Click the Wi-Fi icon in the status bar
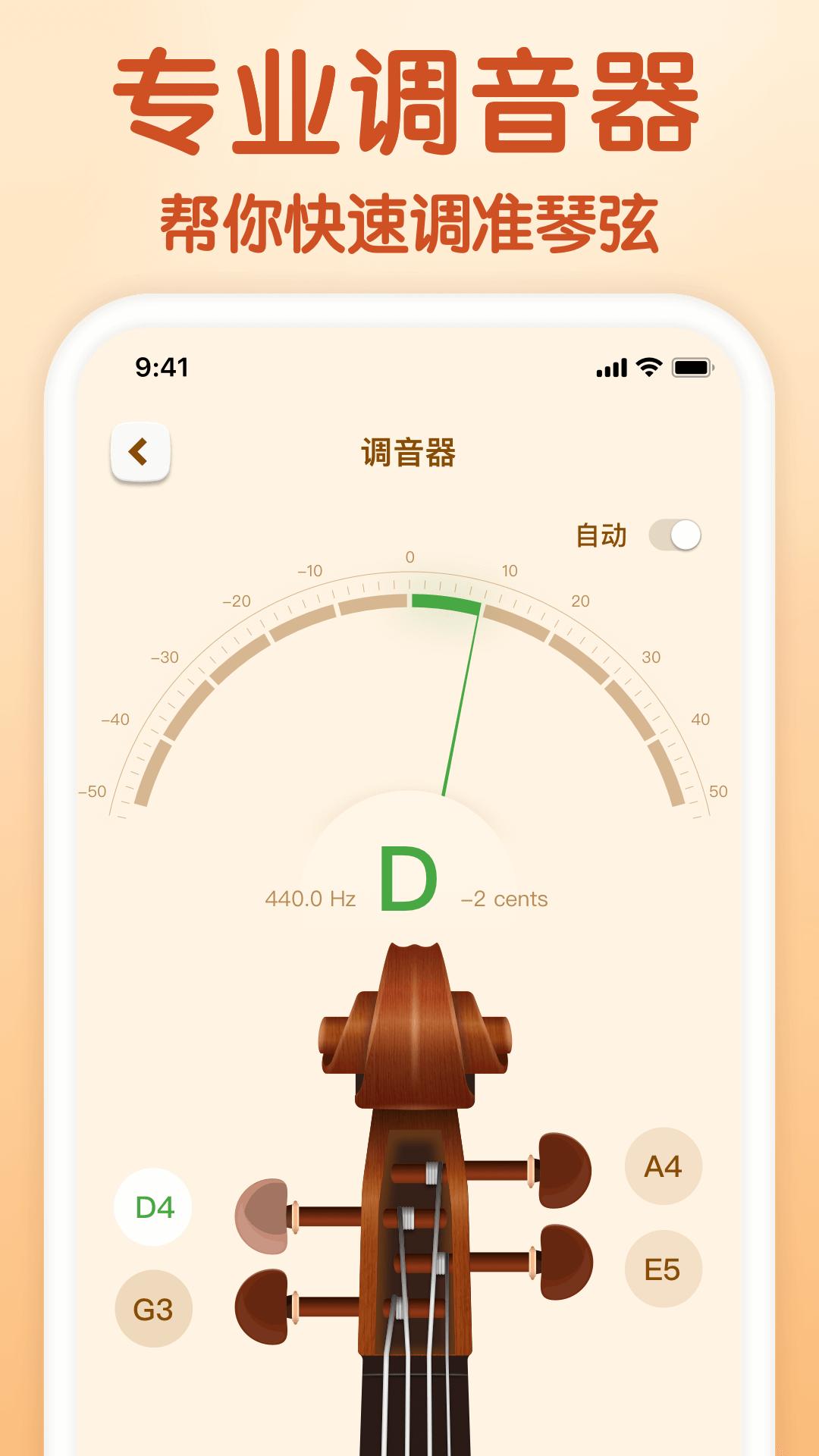This screenshot has height=1456, width=819. (x=648, y=366)
